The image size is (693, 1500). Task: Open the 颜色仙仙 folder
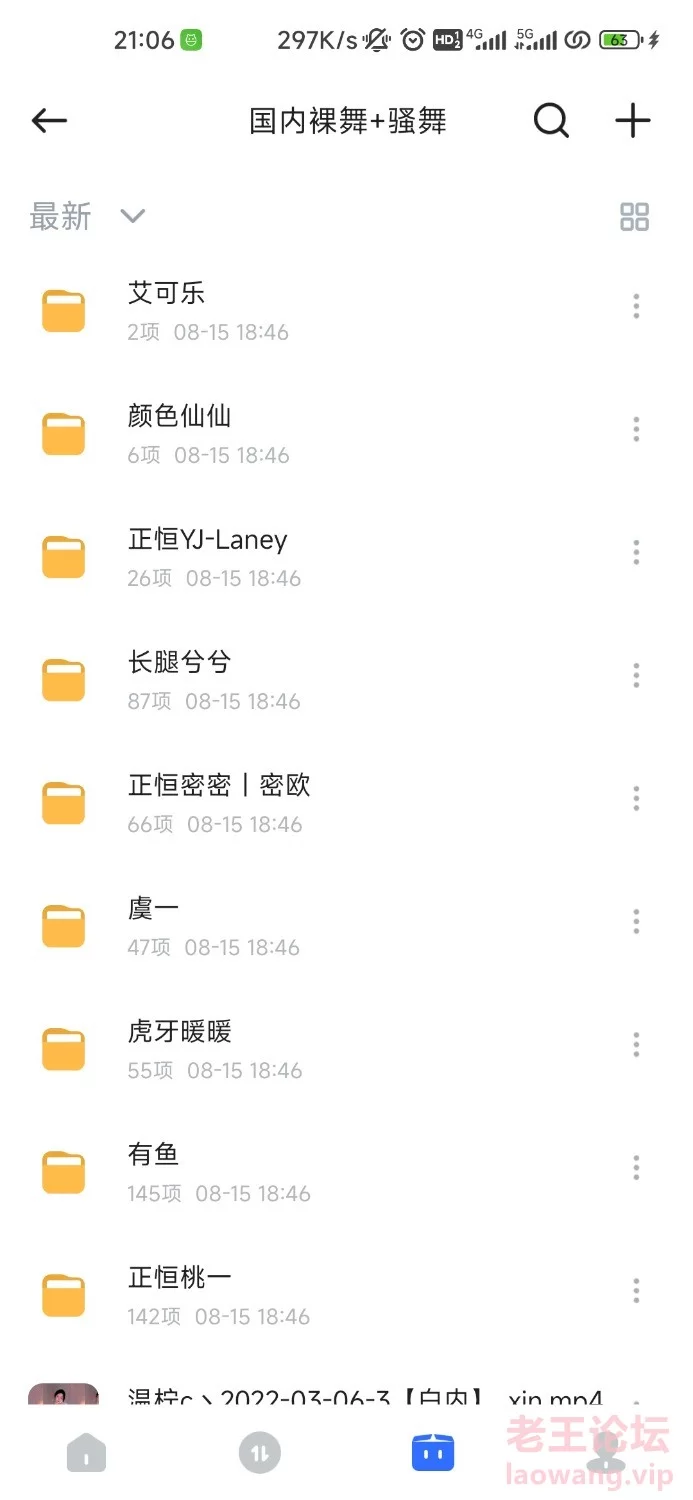click(x=180, y=432)
